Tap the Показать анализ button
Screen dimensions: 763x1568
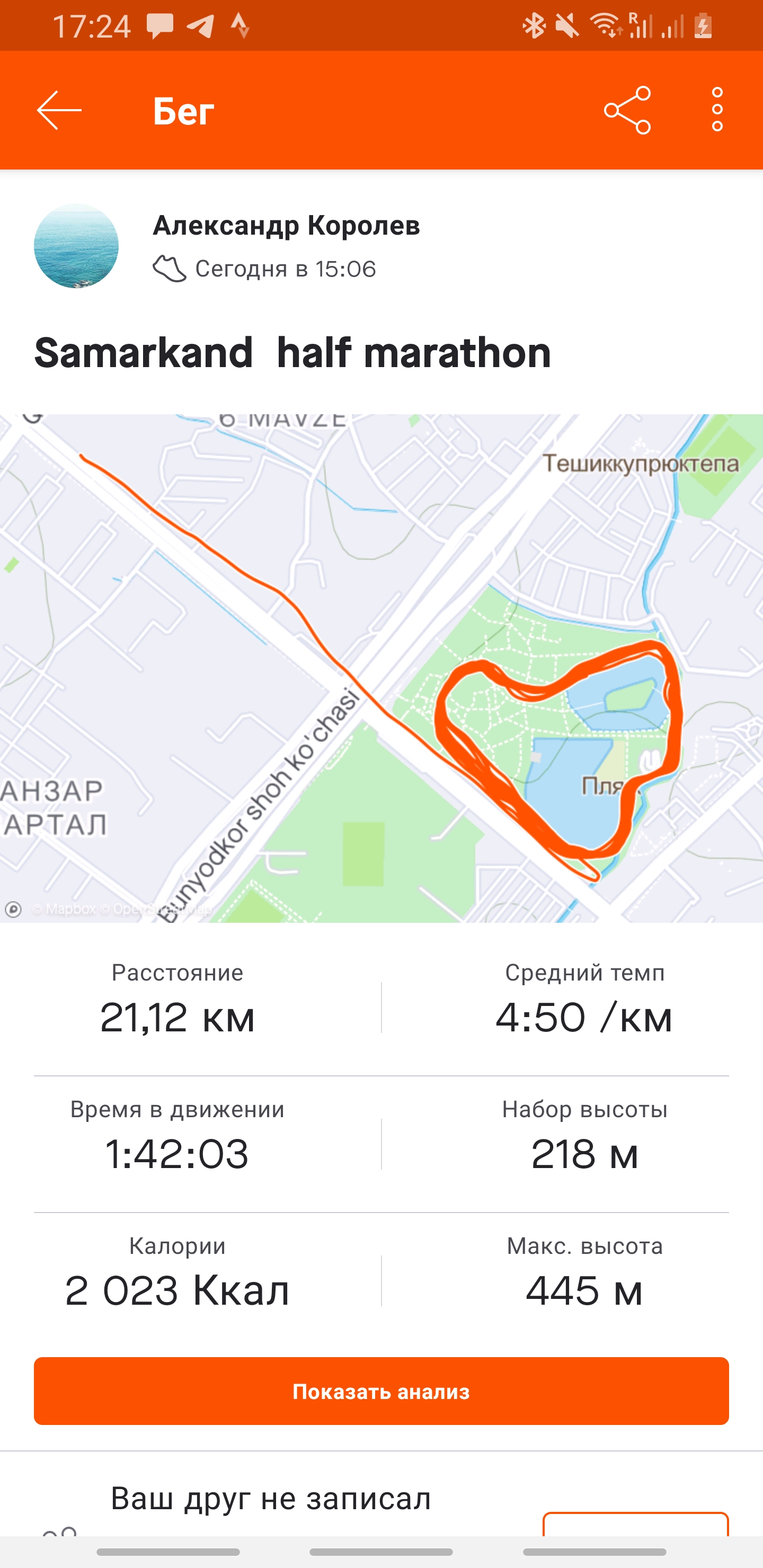click(x=381, y=1392)
